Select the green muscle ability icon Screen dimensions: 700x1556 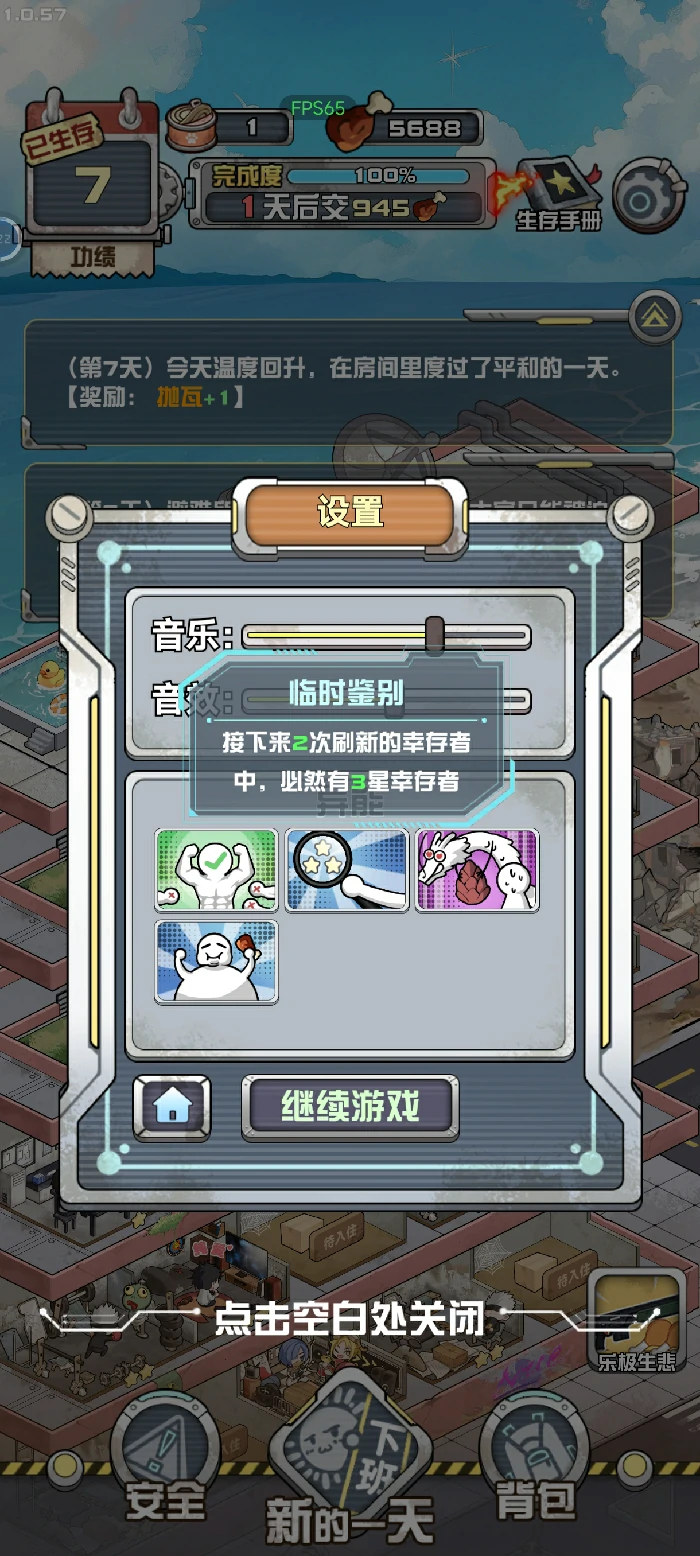[x=216, y=870]
